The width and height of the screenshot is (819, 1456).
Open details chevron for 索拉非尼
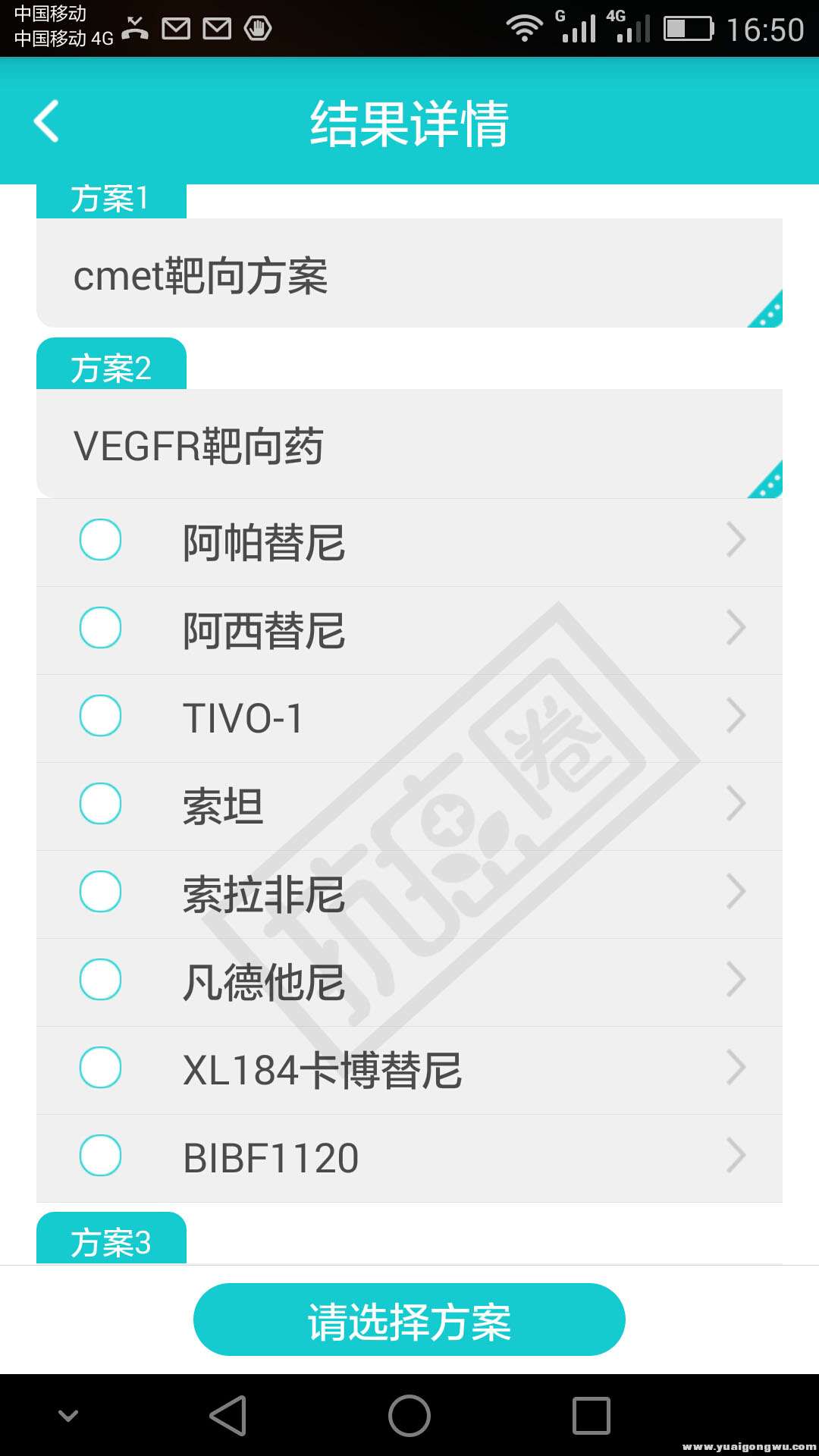pos(736,892)
